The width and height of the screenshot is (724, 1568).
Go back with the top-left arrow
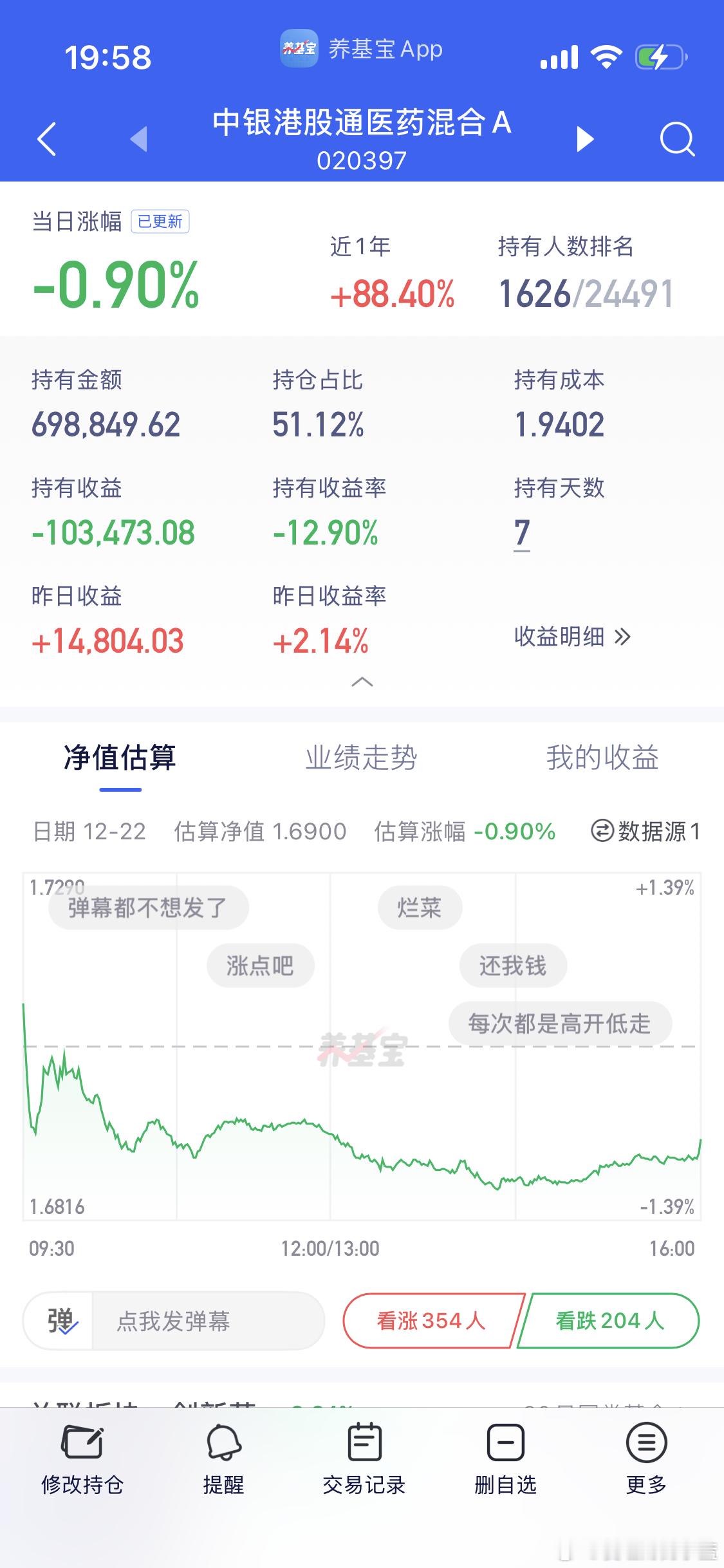pos(45,138)
